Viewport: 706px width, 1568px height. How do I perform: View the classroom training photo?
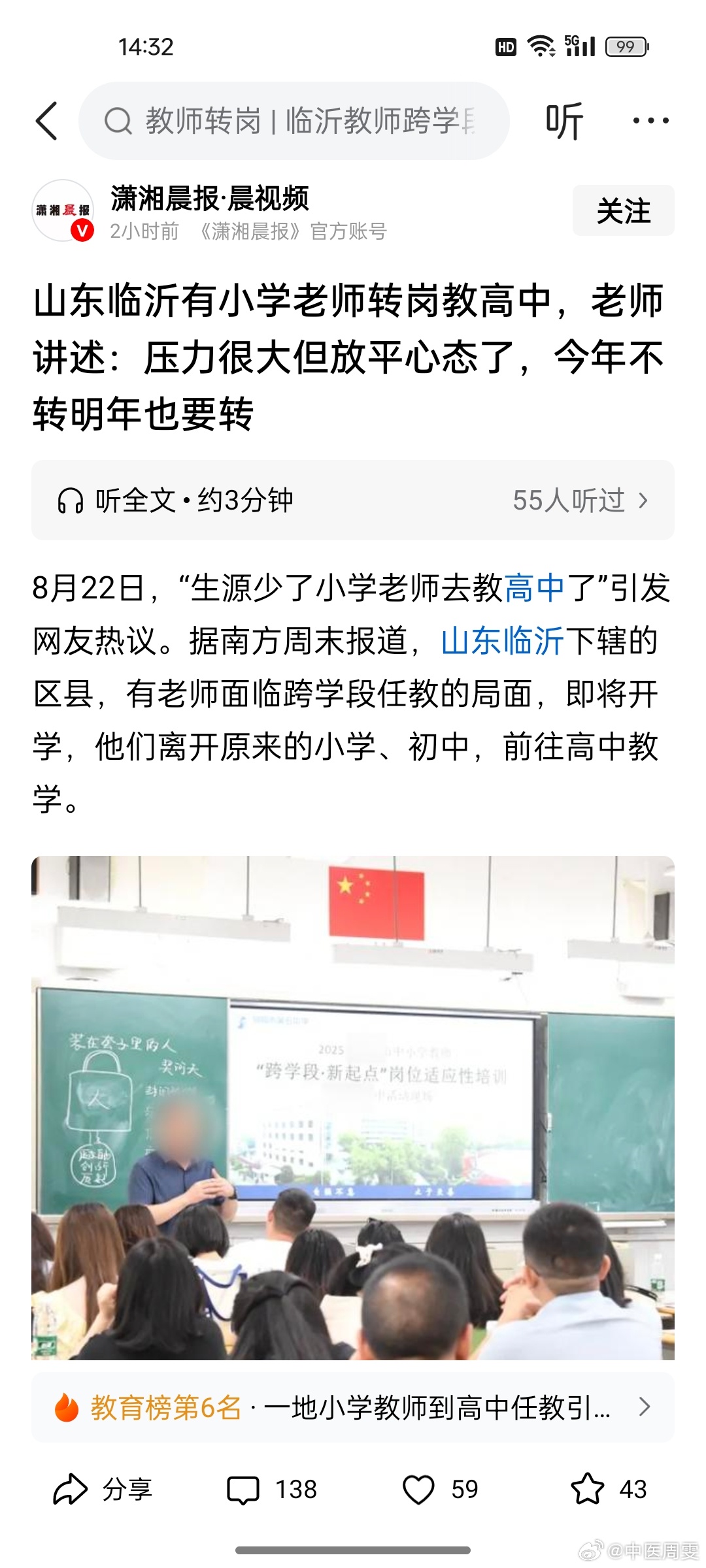[x=353, y=1108]
